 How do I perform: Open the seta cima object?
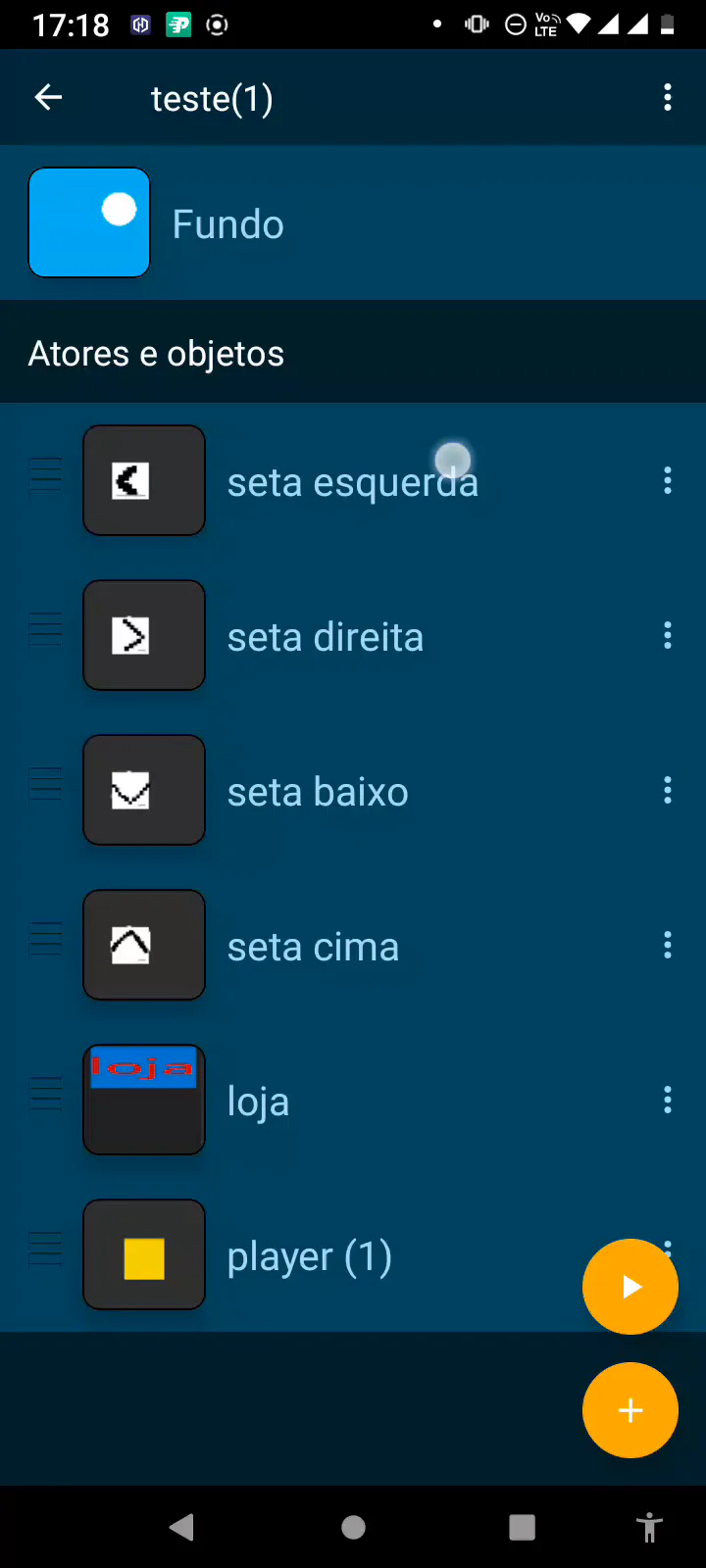pos(313,947)
